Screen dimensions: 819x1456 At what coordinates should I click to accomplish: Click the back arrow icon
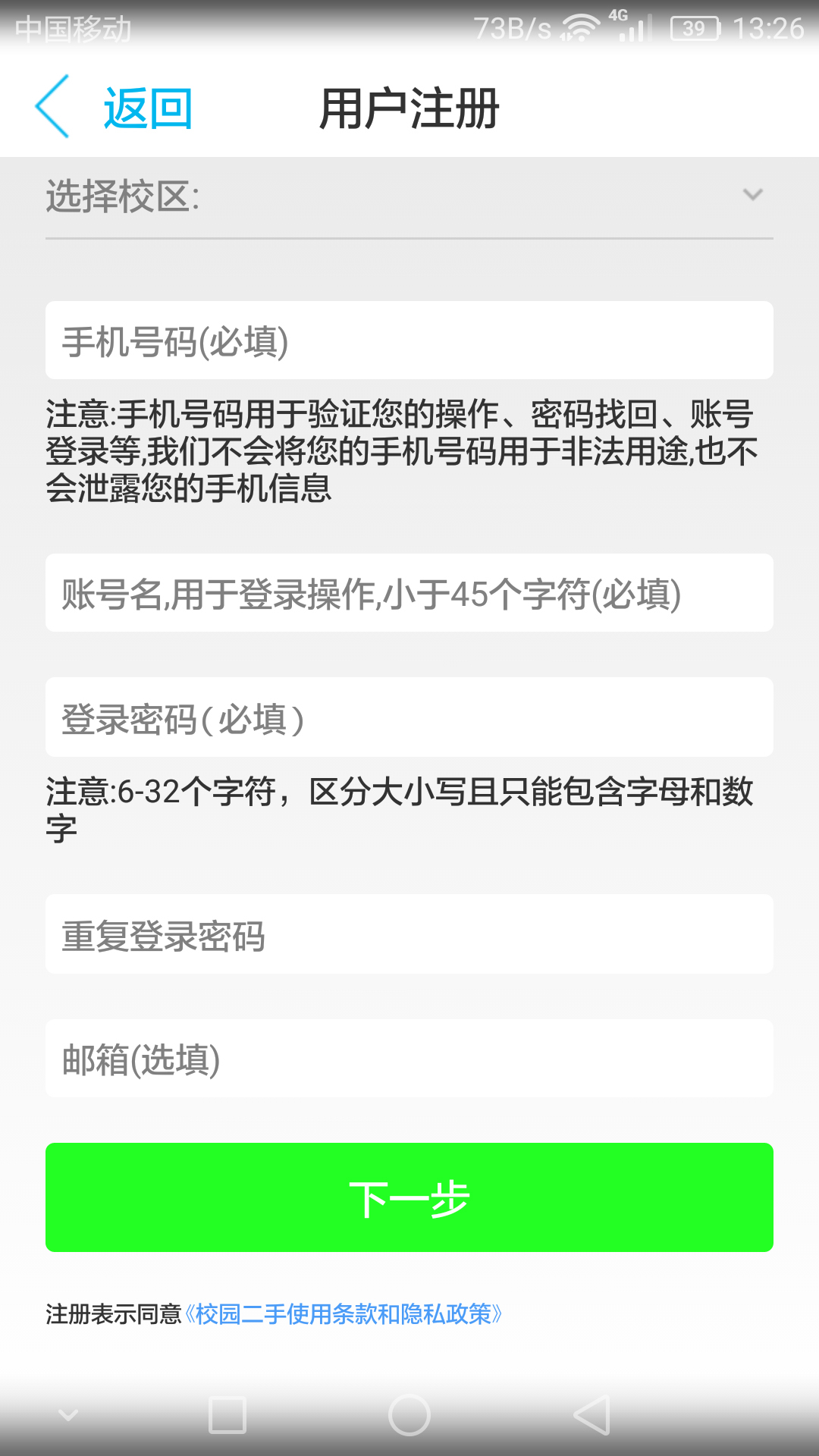[50, 106]
